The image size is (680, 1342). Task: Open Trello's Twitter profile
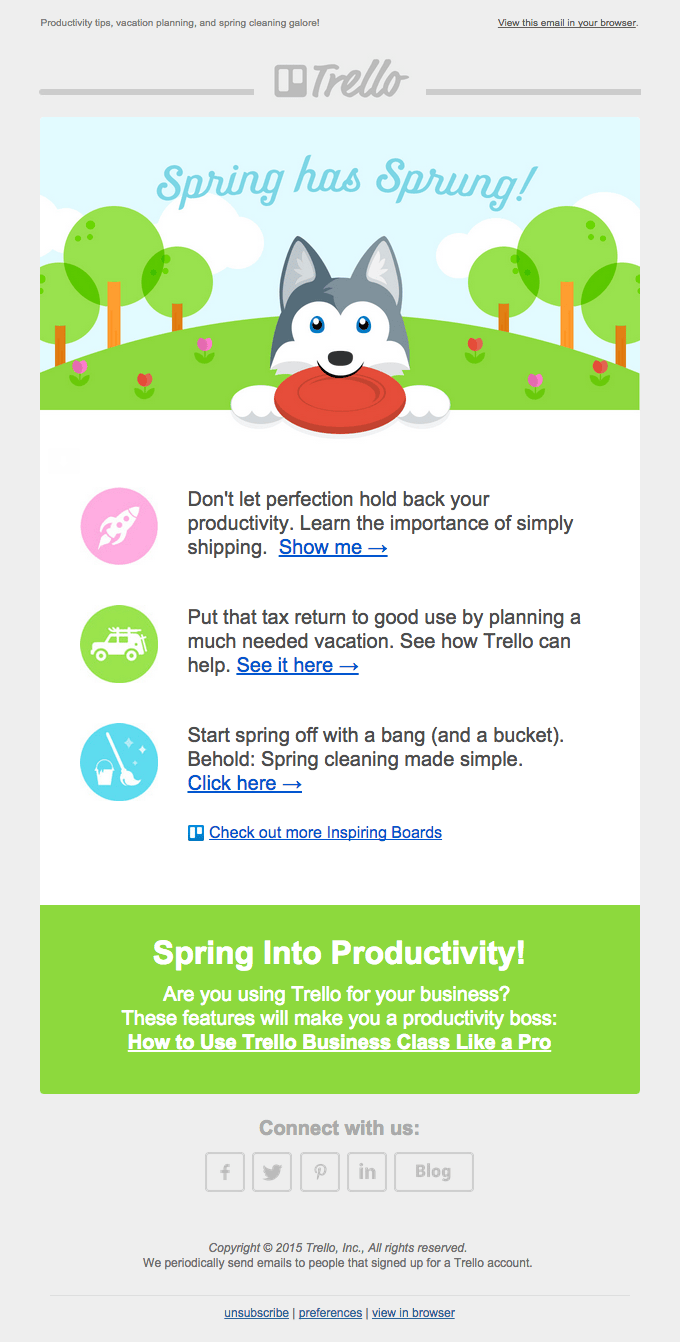272,1172
